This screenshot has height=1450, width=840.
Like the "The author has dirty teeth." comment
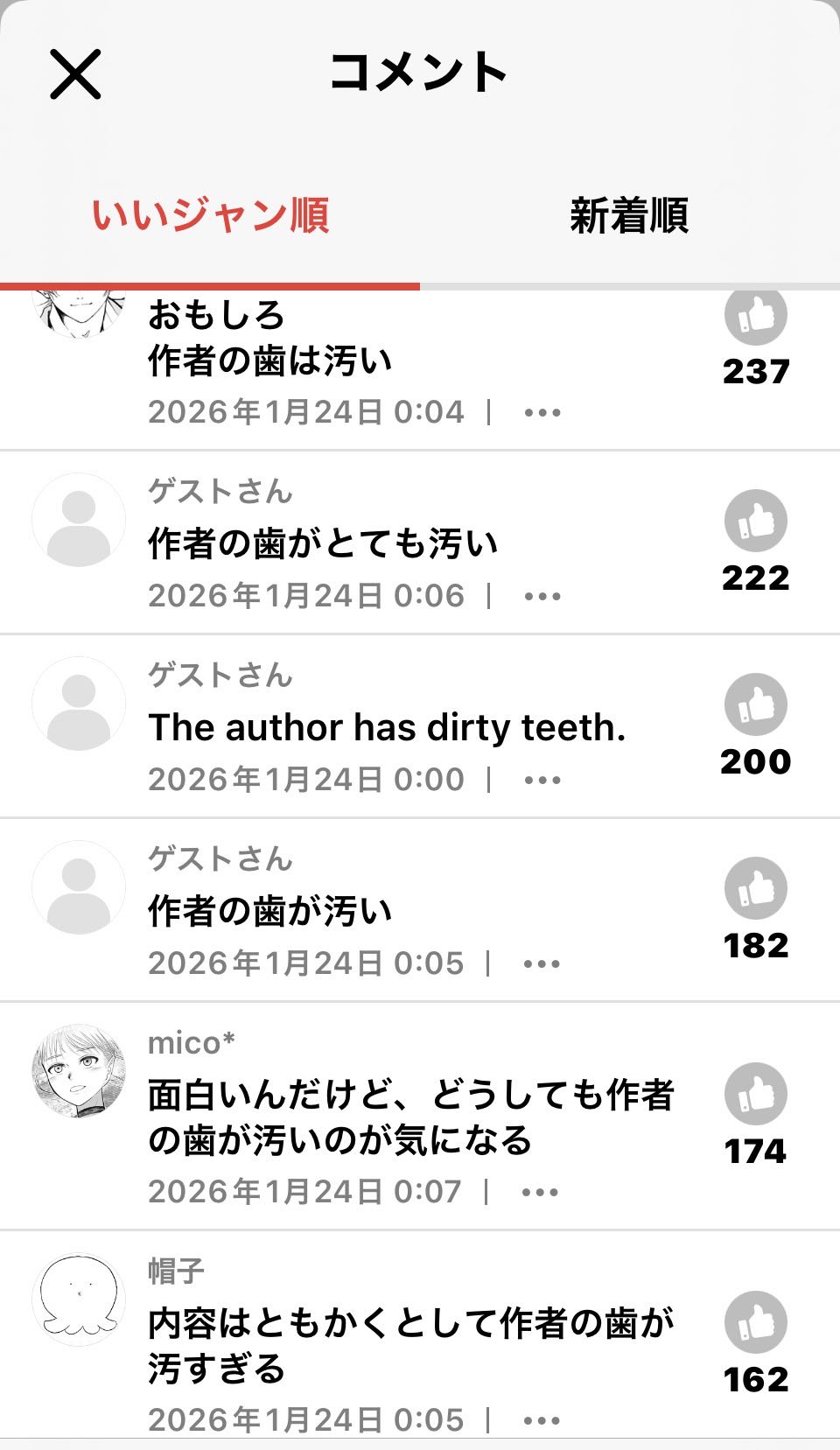tap(756, 704)
